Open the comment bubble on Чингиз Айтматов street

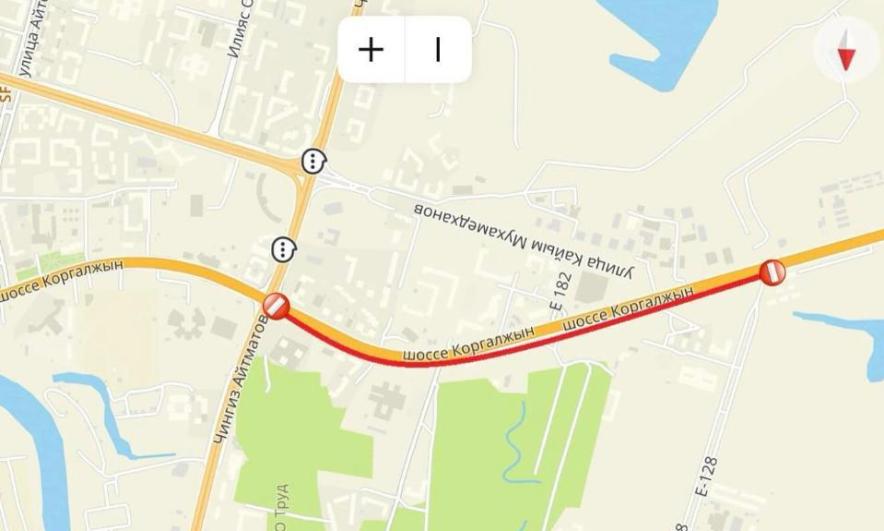pyautogui.click(x=284, y=248)
